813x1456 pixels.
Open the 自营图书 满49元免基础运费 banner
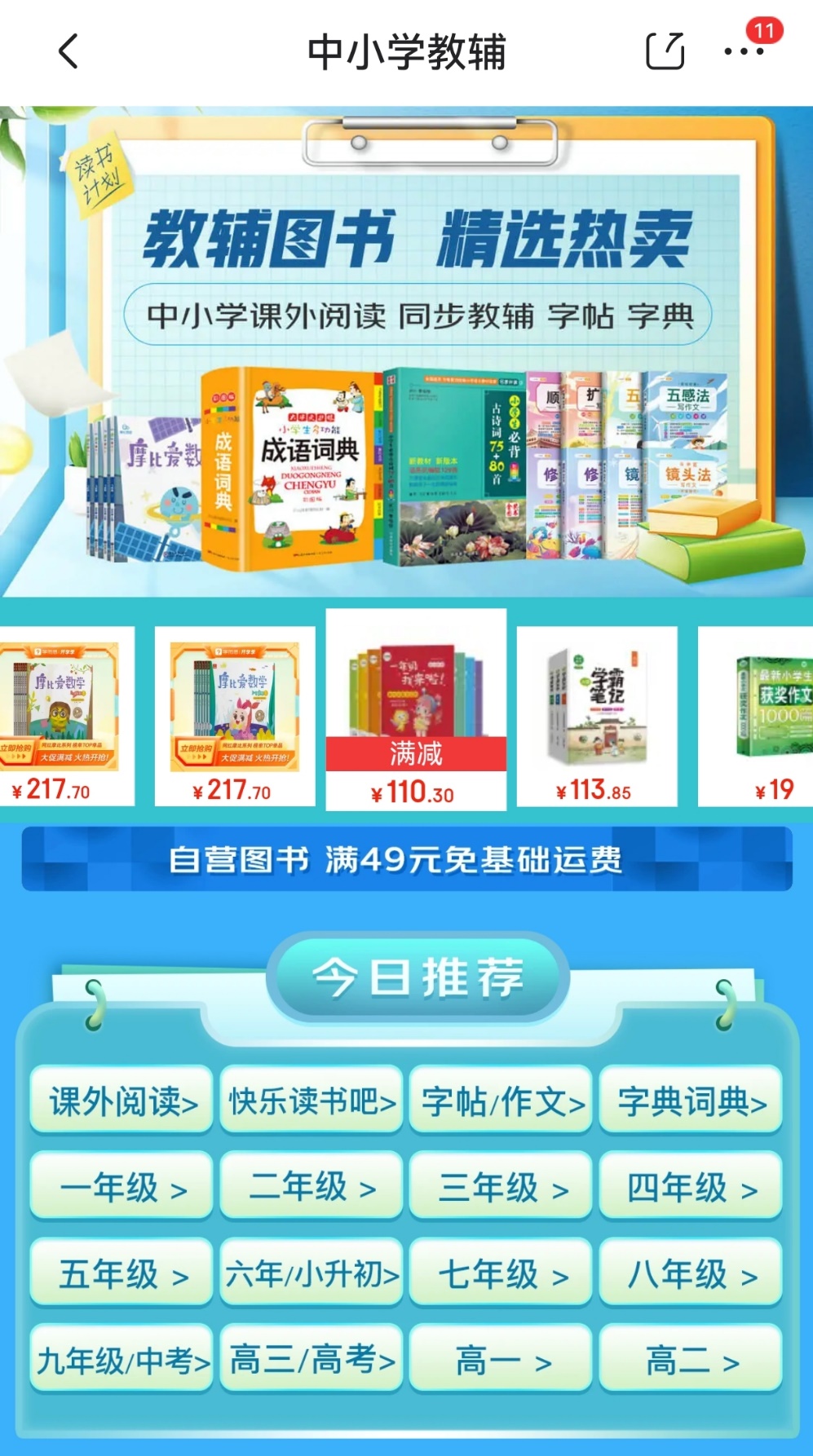click(406, 859)
